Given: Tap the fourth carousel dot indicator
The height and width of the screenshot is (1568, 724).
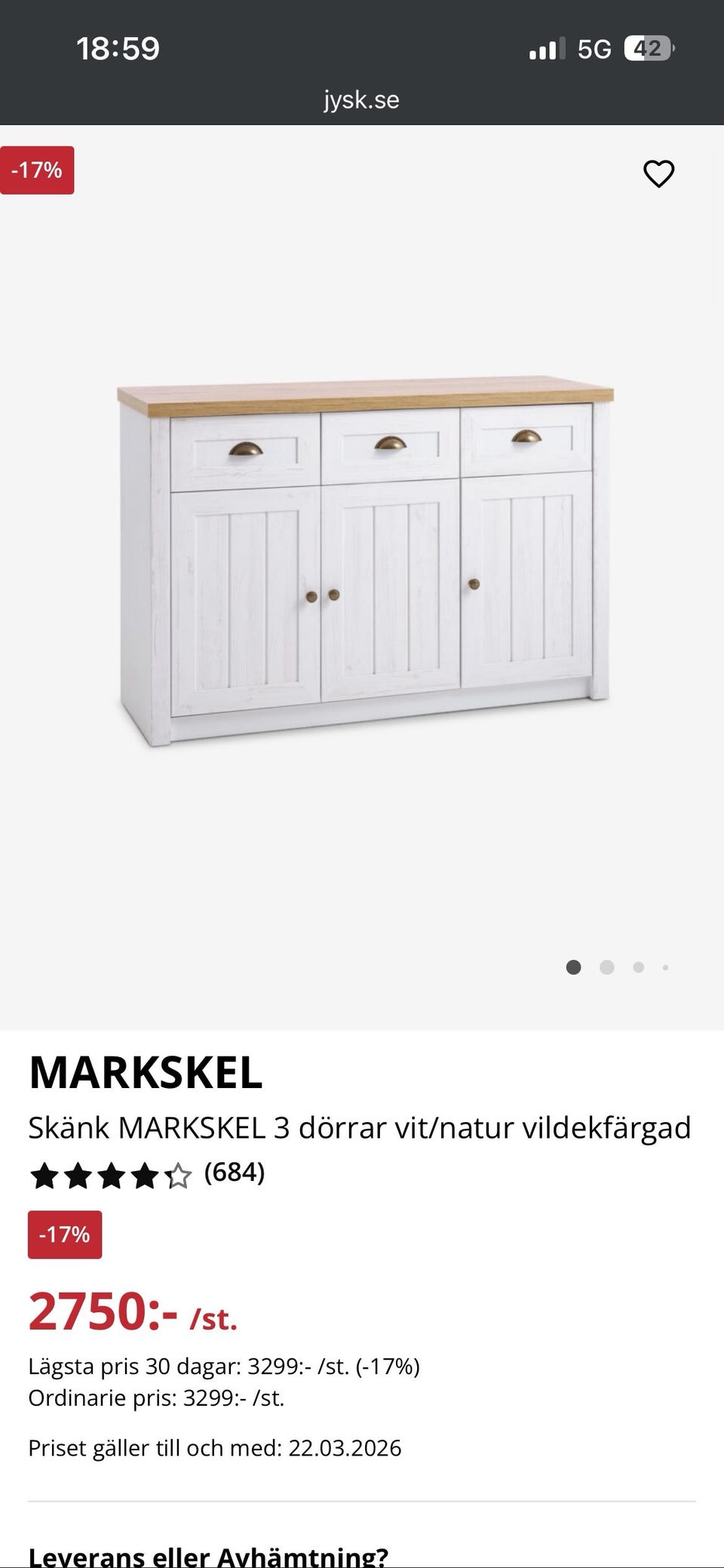Looking at the screenshot, I should [666, 967].
